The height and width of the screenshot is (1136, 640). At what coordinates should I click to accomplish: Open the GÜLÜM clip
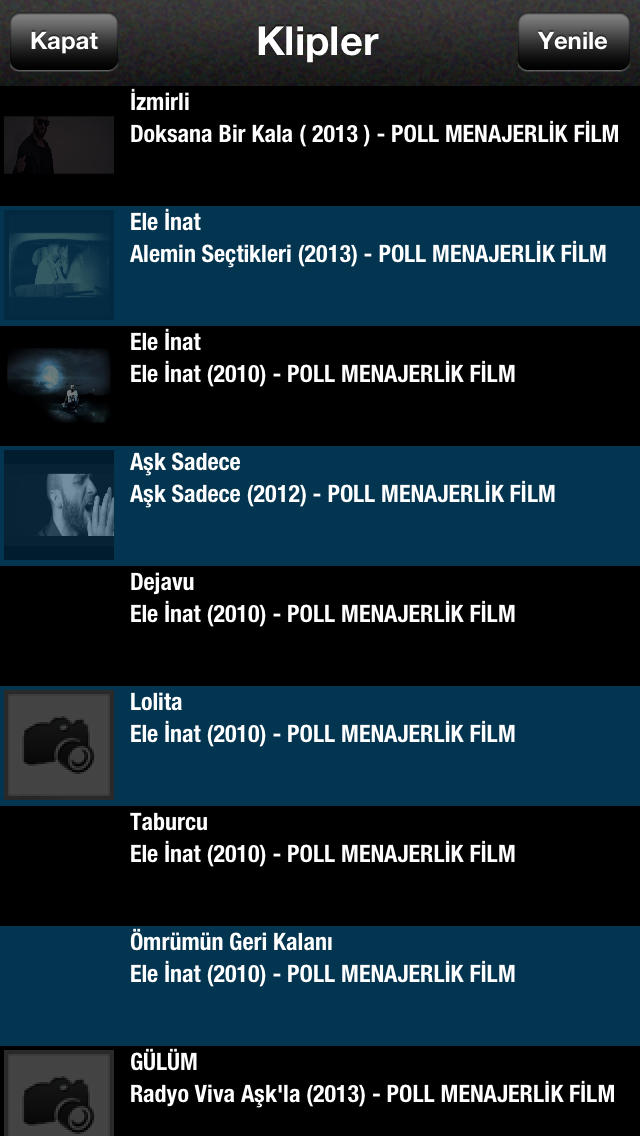320,1091
